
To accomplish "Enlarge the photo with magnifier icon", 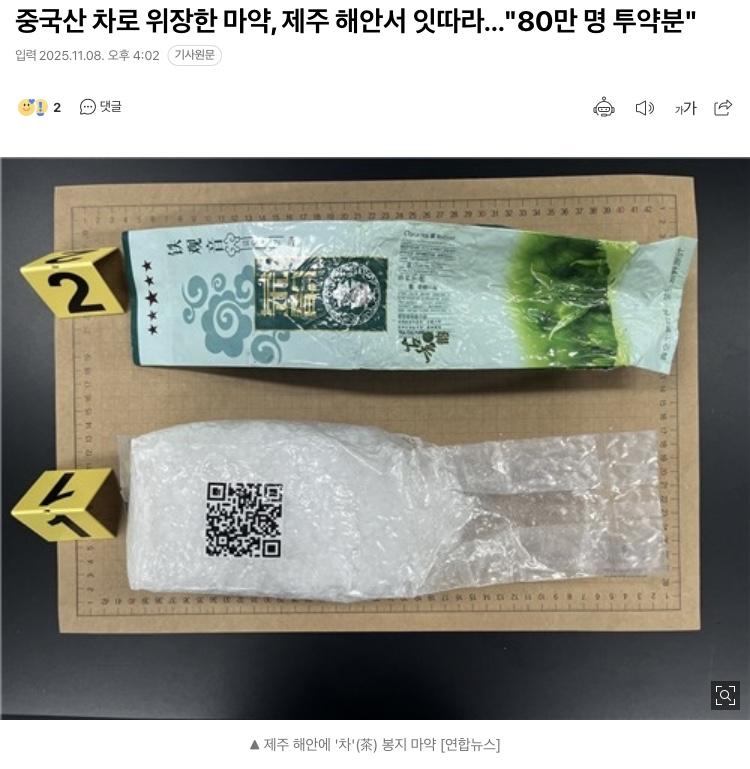I will coord(725,695).
